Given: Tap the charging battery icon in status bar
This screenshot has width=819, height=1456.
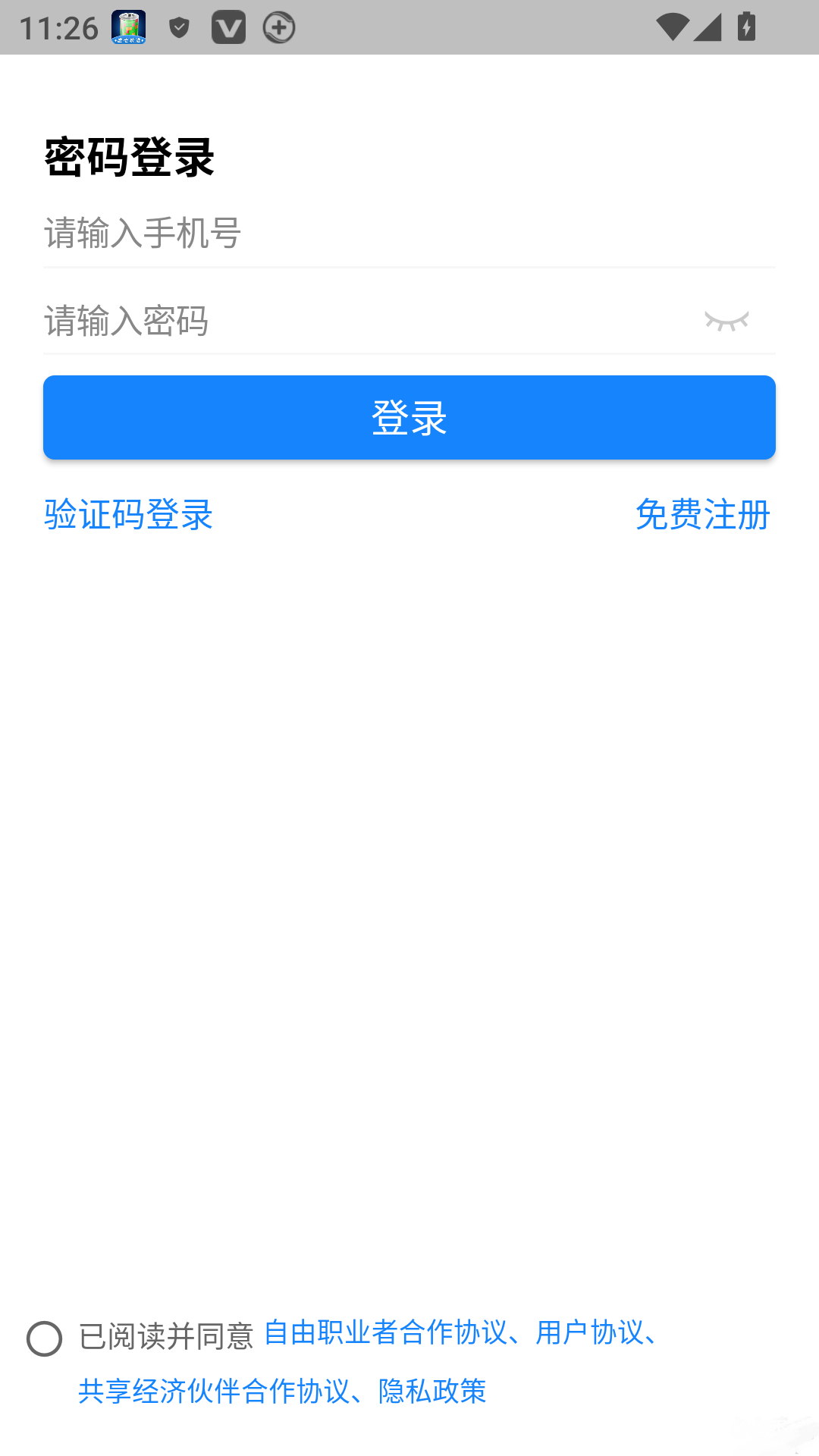Looking at the screenshot, I should coord(747,27).
